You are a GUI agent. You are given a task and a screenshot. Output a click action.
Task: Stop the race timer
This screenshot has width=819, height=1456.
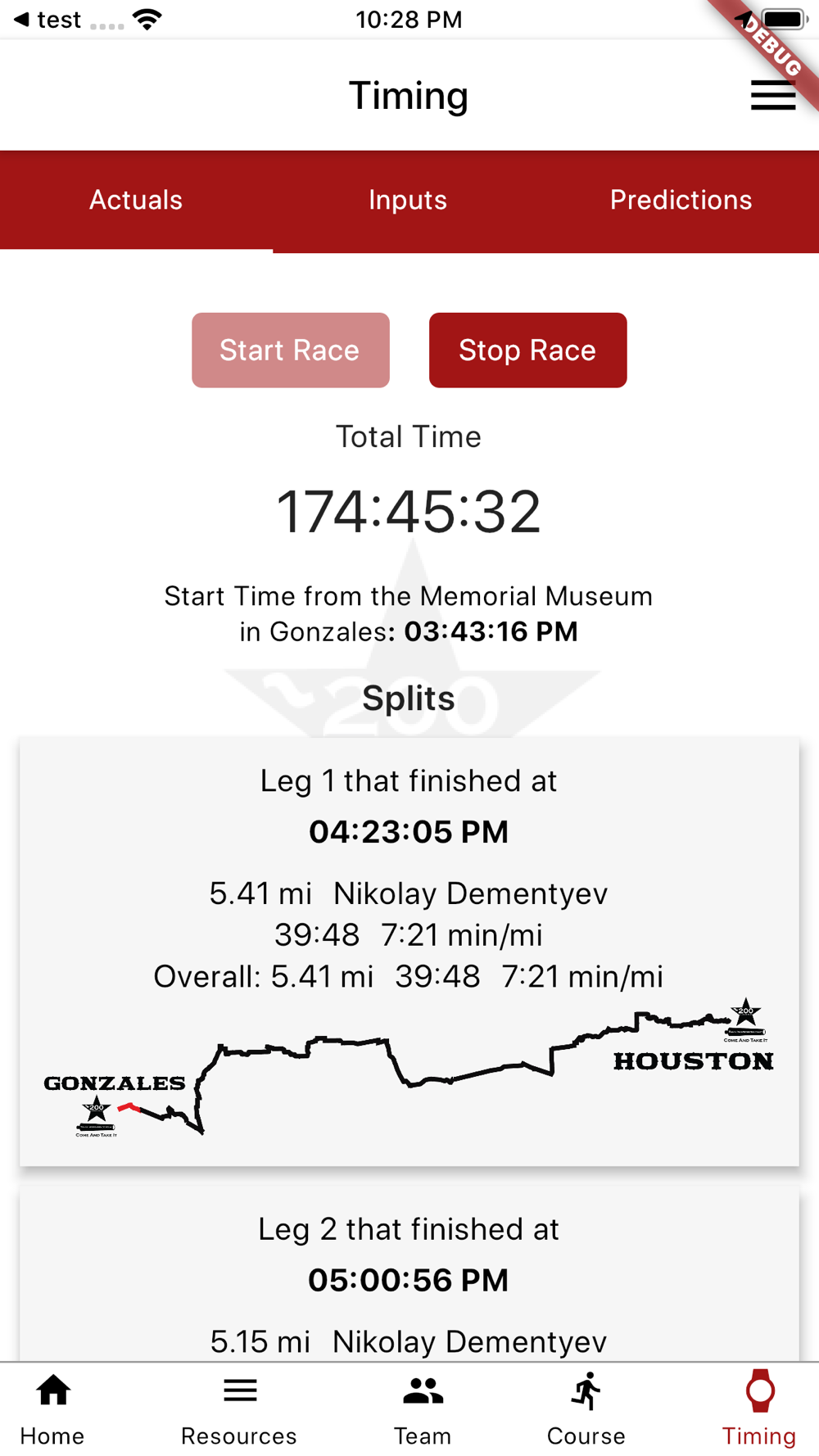527,350
